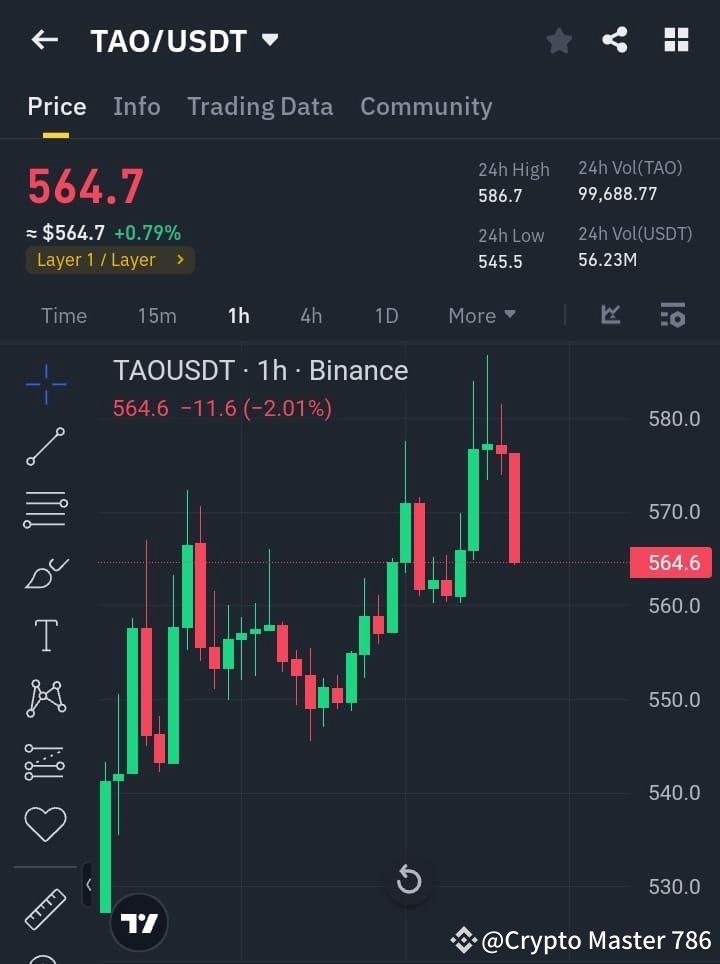Select the crosshair cursor tool

click(44, 385)
